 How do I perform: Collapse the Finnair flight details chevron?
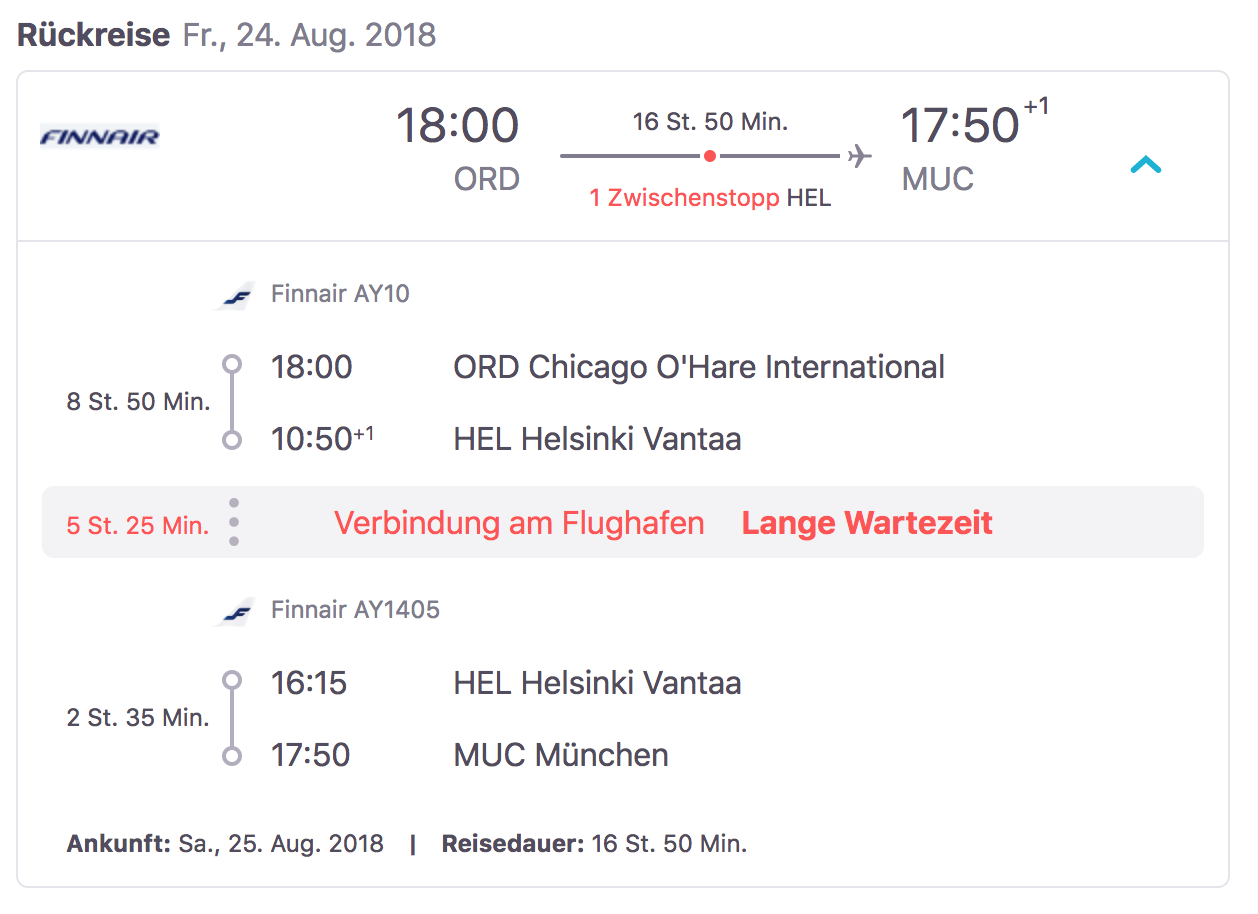tap(1146, 165)
